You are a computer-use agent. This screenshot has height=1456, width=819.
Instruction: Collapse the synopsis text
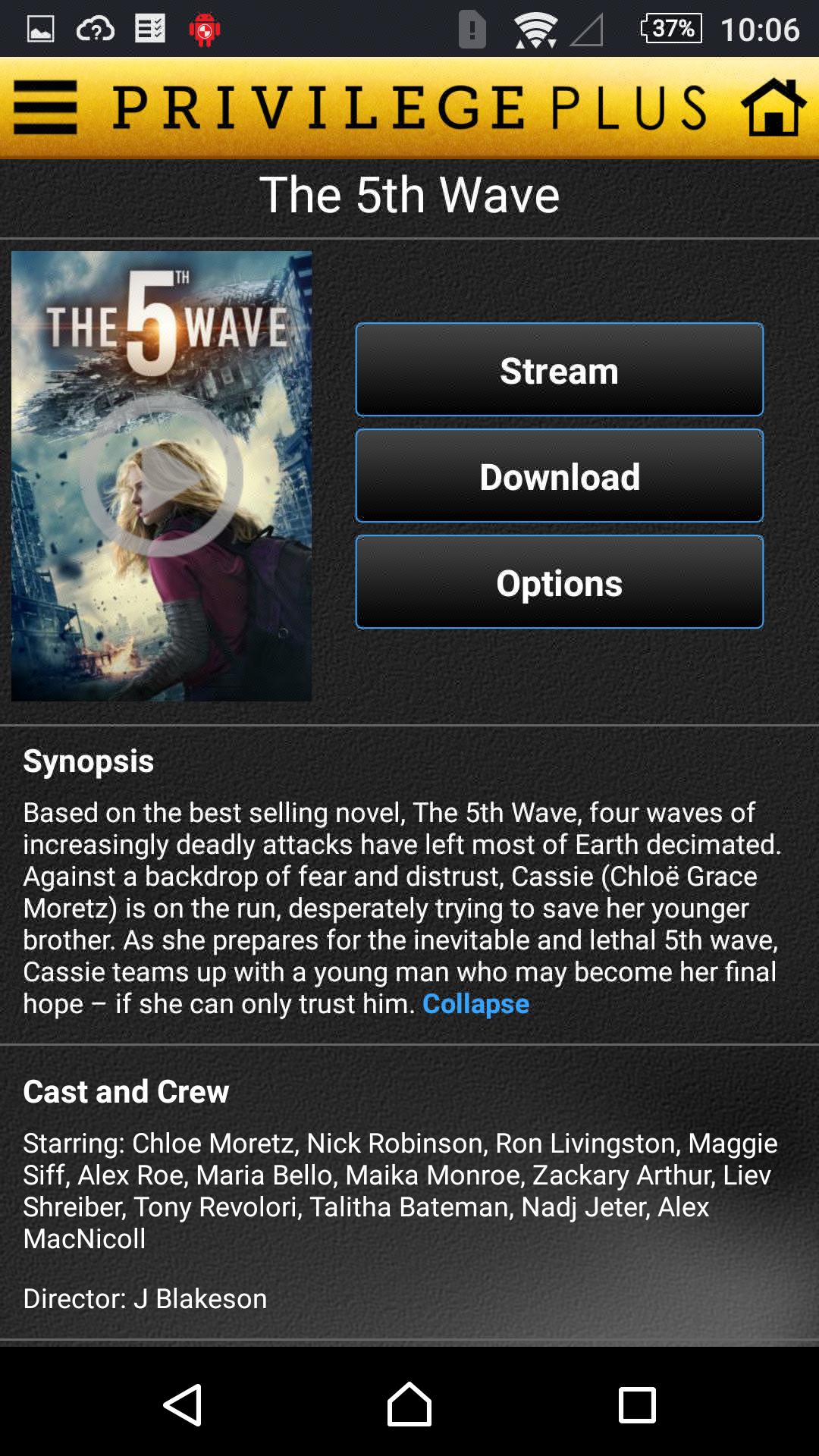(x=475, y=1004)
